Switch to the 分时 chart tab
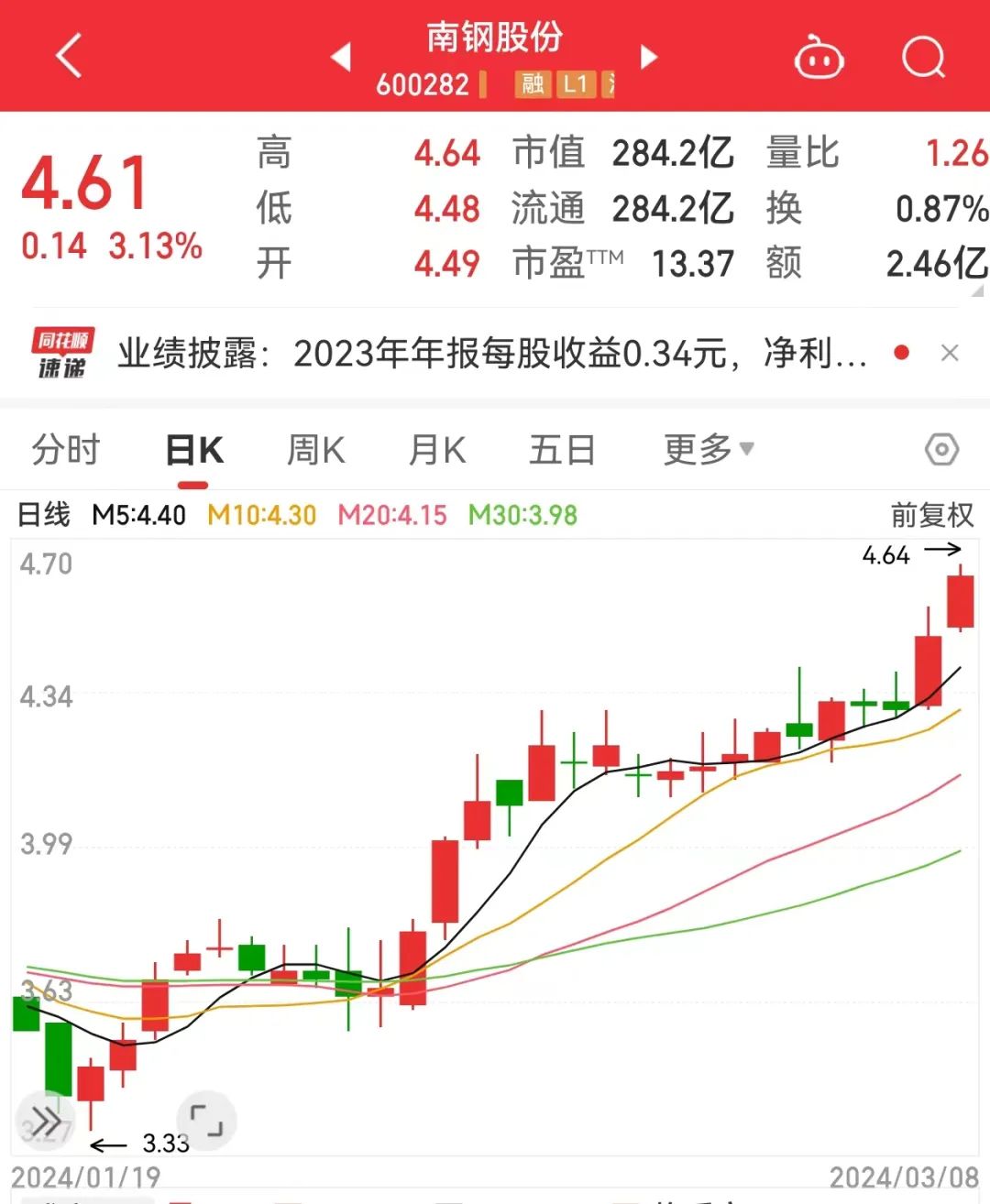Viewport: 990px width, 1204px height. (x=66, y=448)
